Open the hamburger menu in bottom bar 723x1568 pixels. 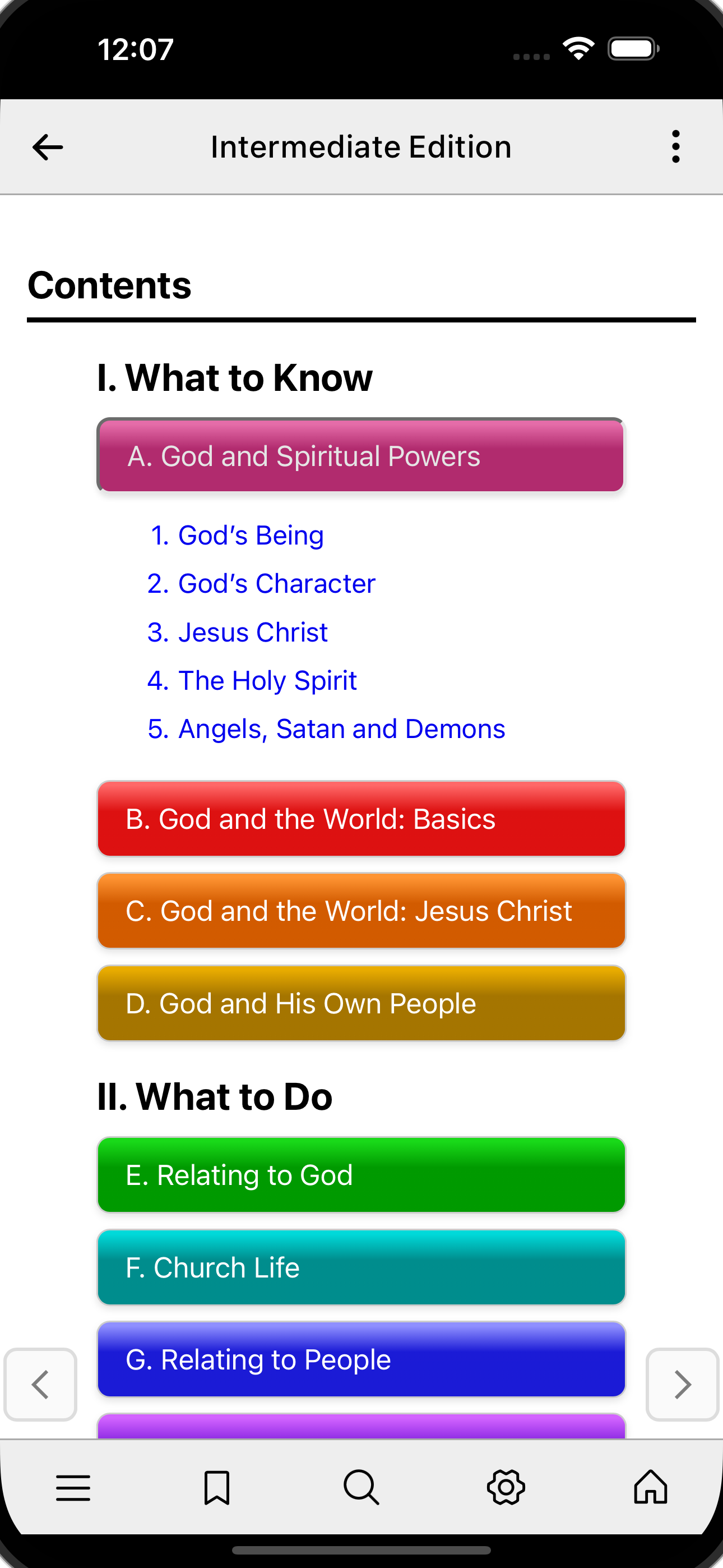(73, 1488)
